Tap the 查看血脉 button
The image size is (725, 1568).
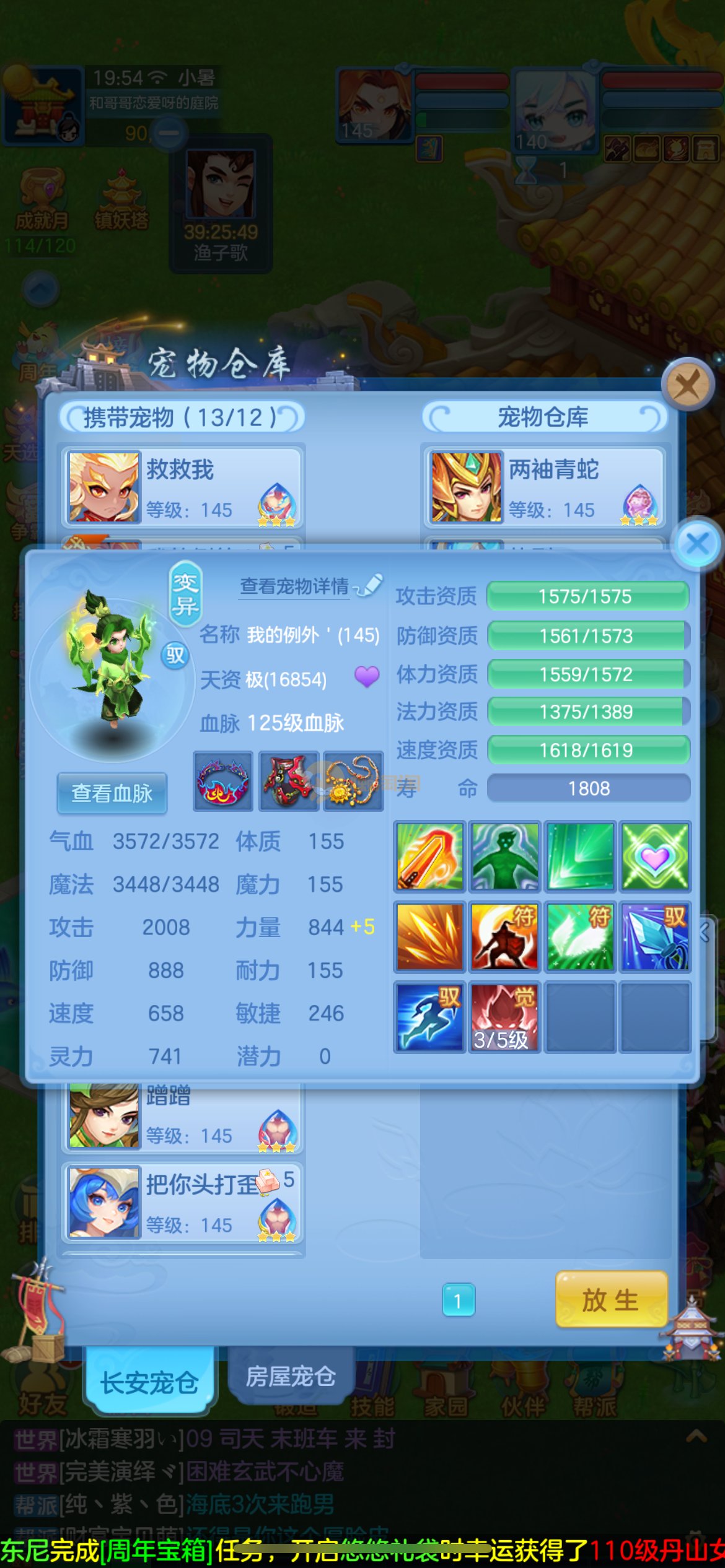pyautogui.click(x=112, y=793)
